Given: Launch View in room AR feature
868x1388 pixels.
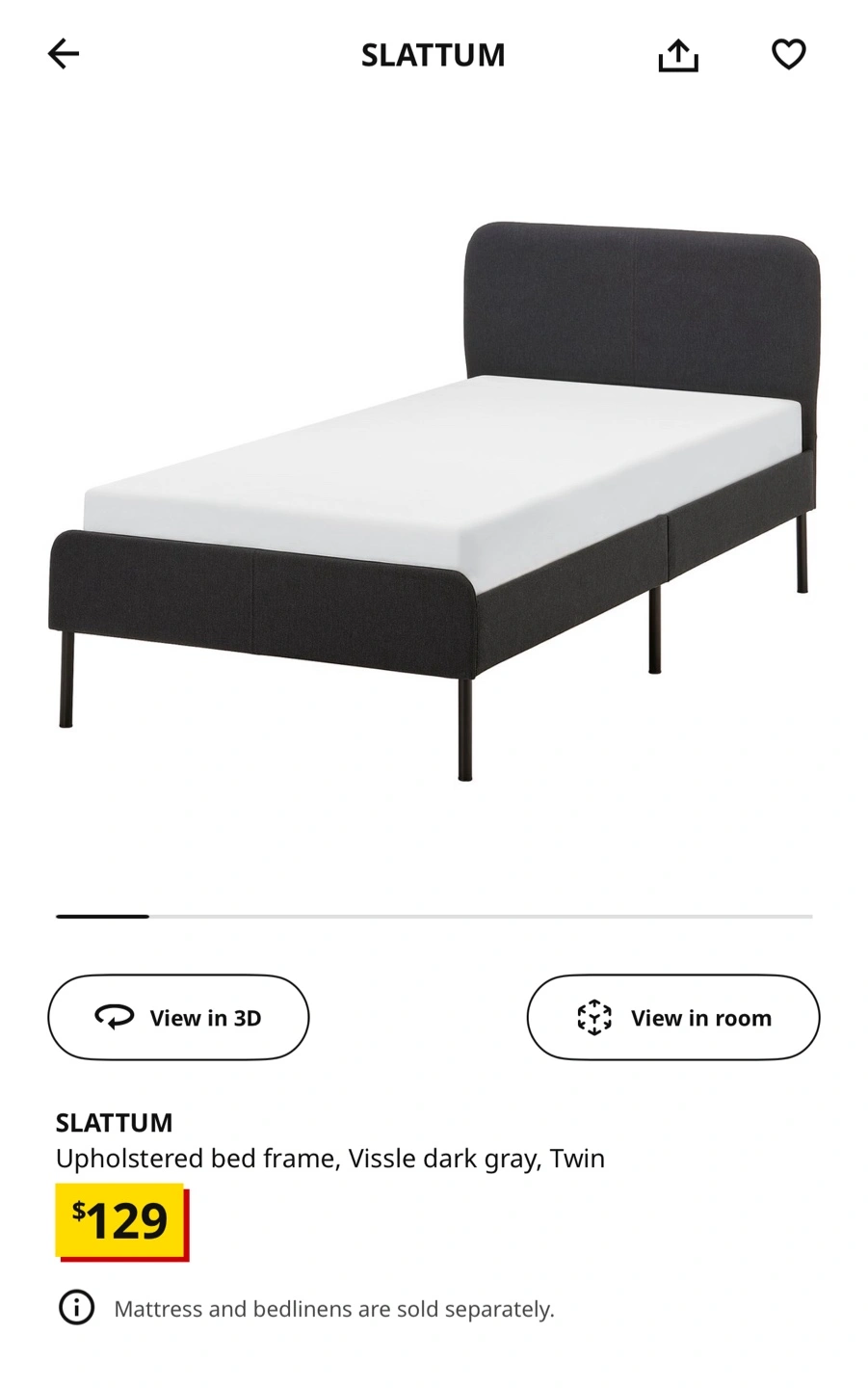Looking at the screenshot, I should click(x=672, y=1018).
